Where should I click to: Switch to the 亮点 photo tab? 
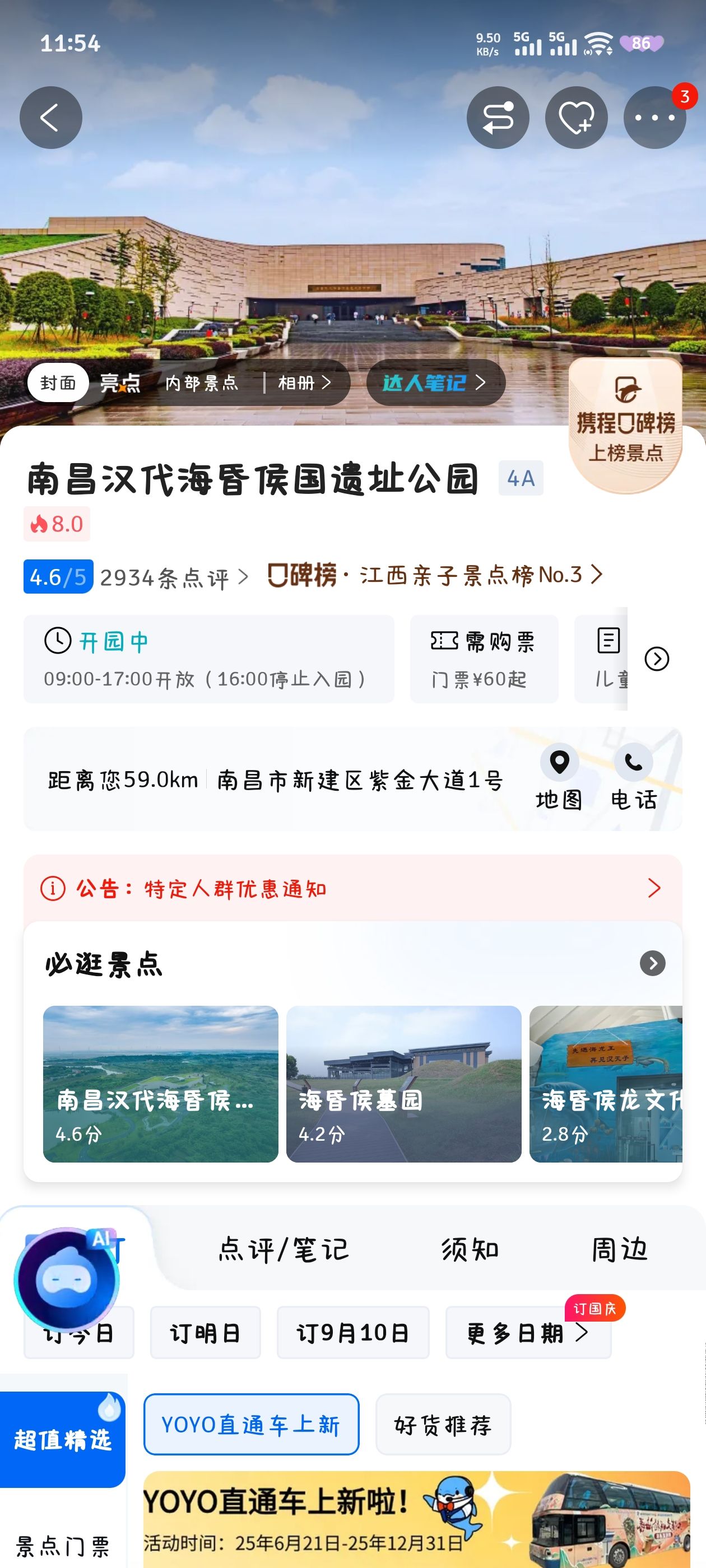click(120, 383)
